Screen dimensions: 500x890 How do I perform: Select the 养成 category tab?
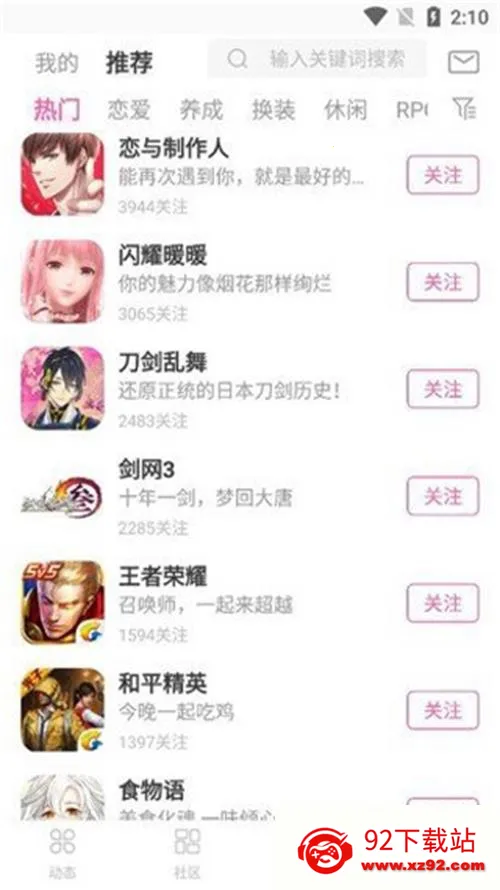pos(201,109)
